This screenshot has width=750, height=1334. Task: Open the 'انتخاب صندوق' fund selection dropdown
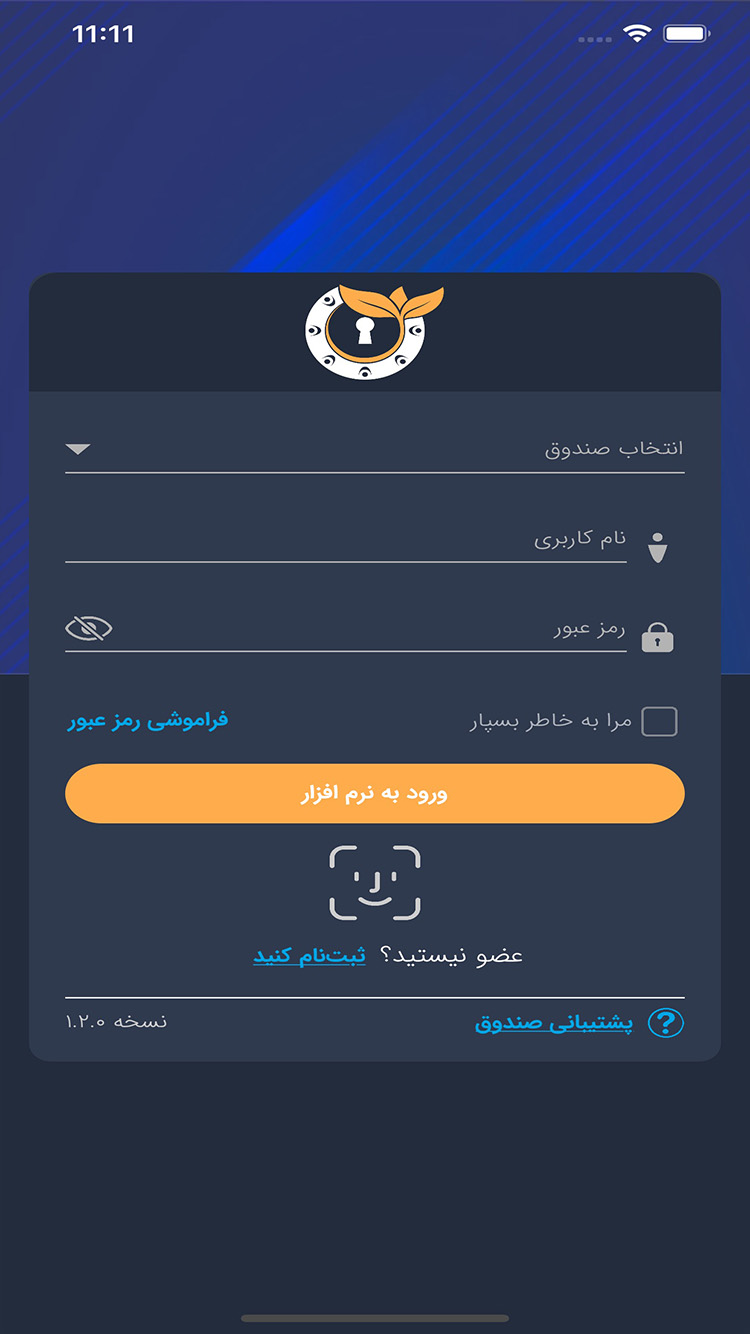[375, 447]
